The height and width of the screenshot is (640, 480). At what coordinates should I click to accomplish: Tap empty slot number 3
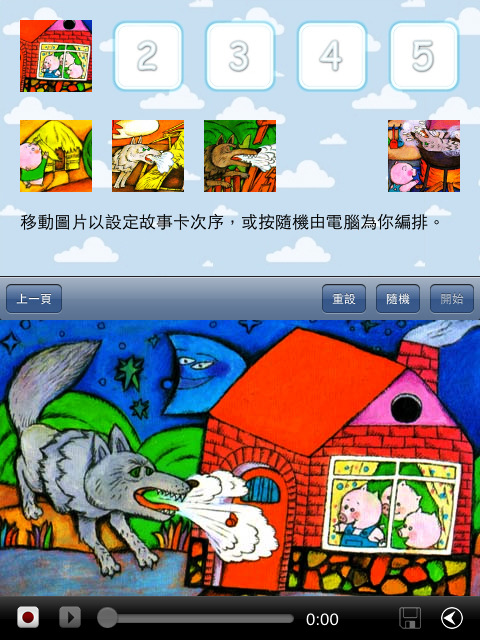coord(240,56)
